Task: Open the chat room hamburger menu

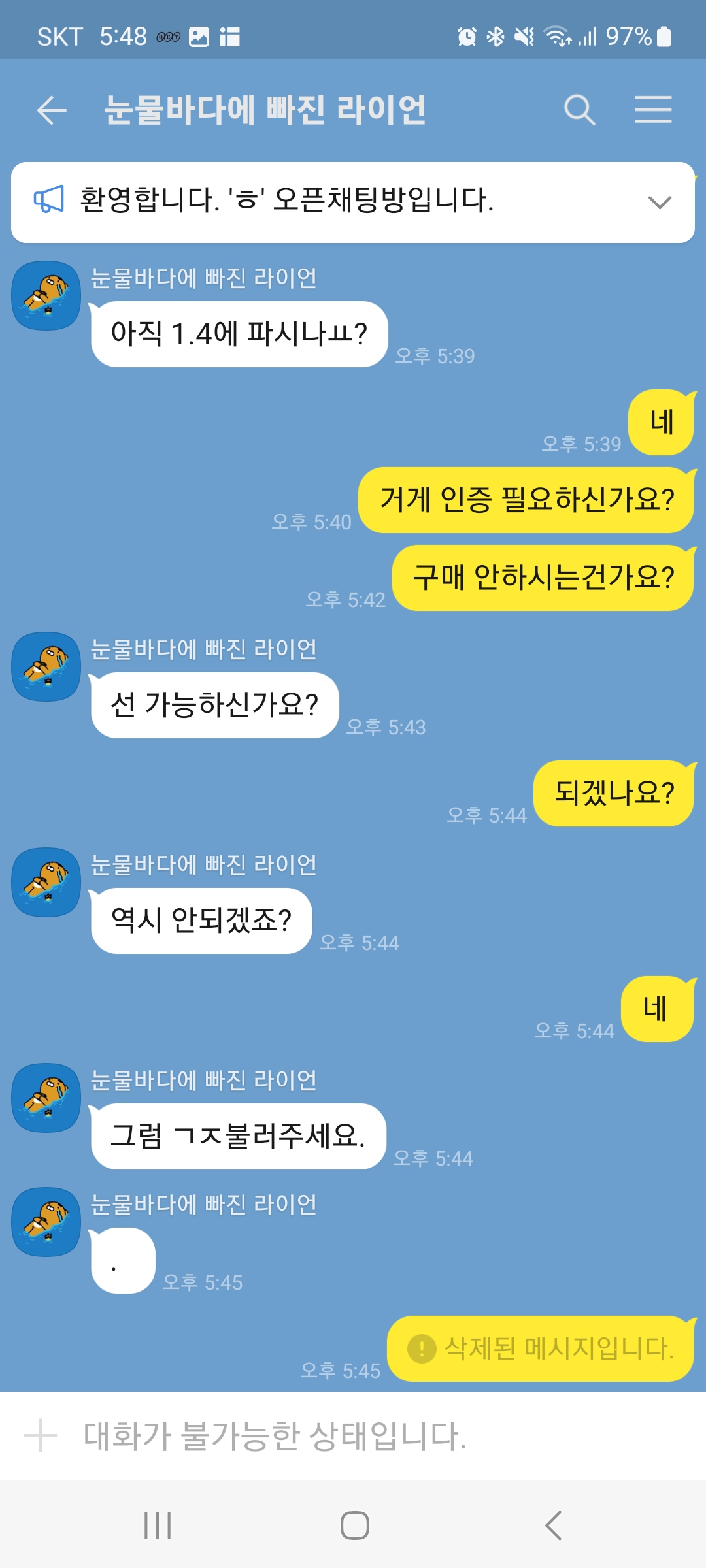Action: click(653, 110)
